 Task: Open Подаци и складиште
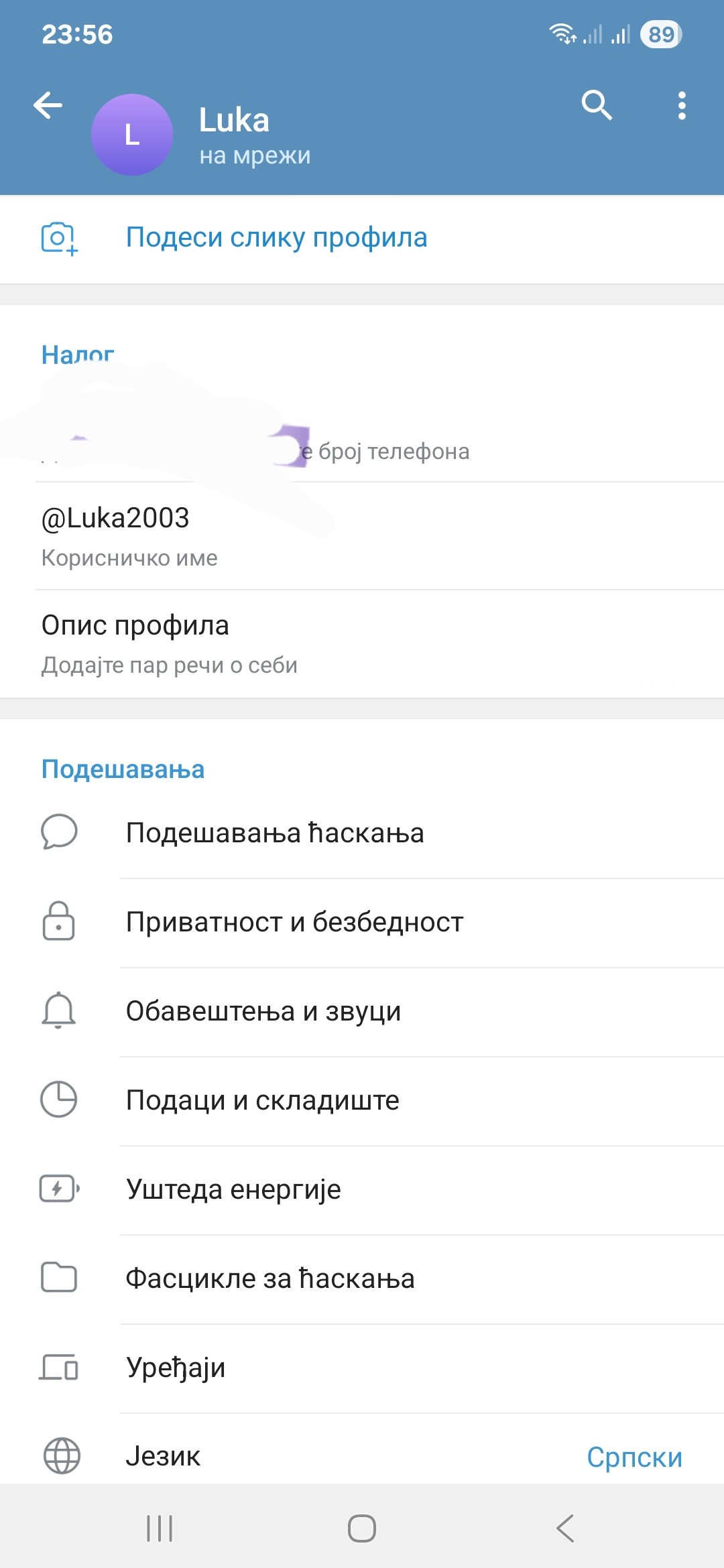pyautogui.click(x=362, y=1101)
